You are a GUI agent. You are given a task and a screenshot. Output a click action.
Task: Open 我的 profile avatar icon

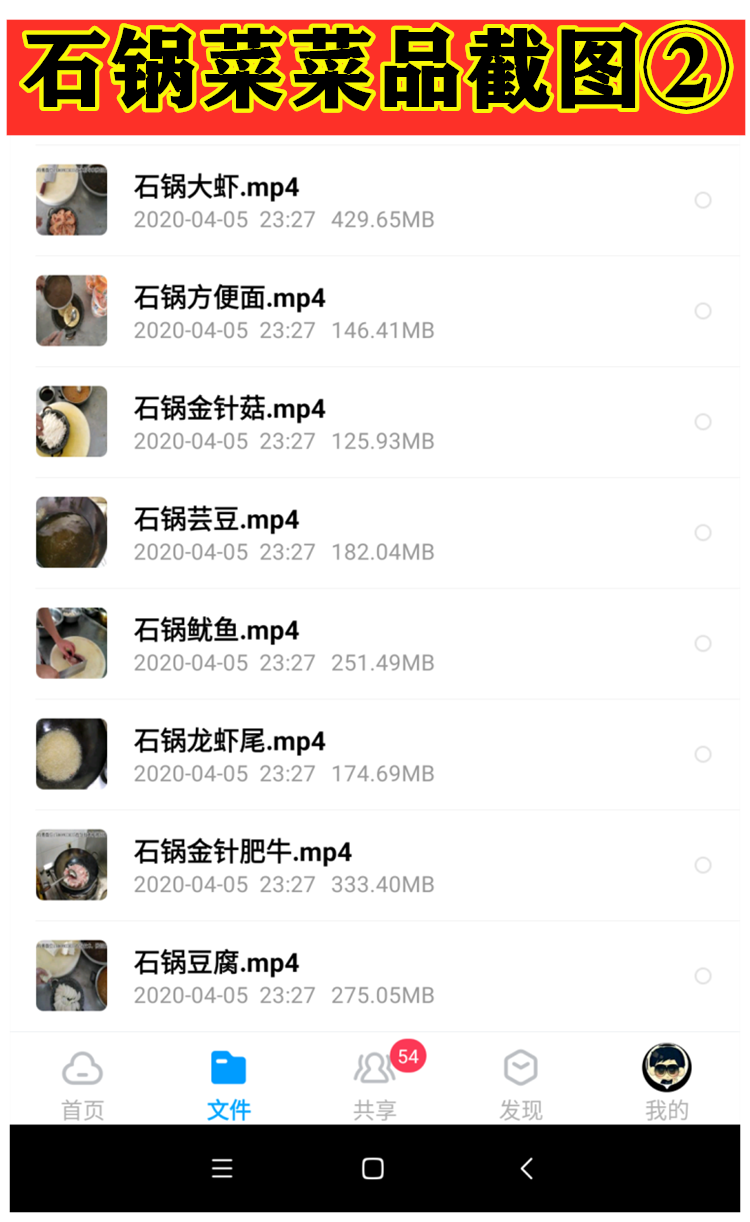[x=666, y=1068]
